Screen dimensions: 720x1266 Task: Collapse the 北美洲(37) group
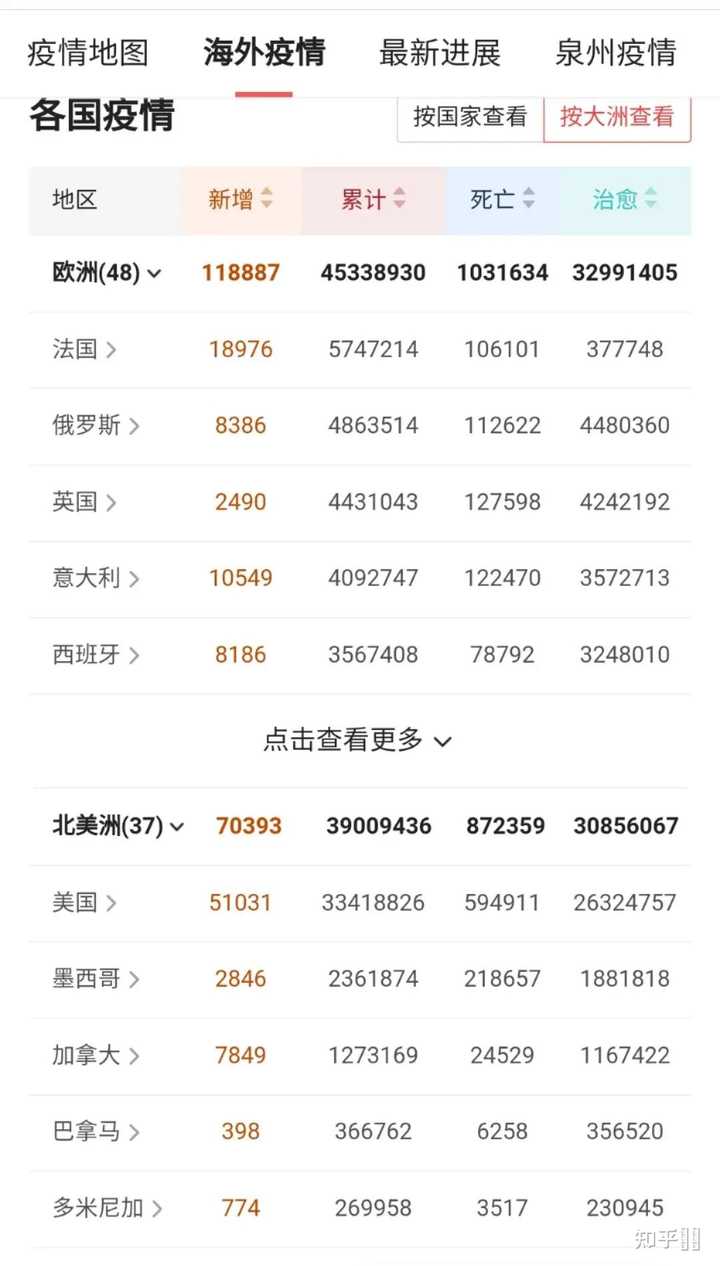pos(119,826)
